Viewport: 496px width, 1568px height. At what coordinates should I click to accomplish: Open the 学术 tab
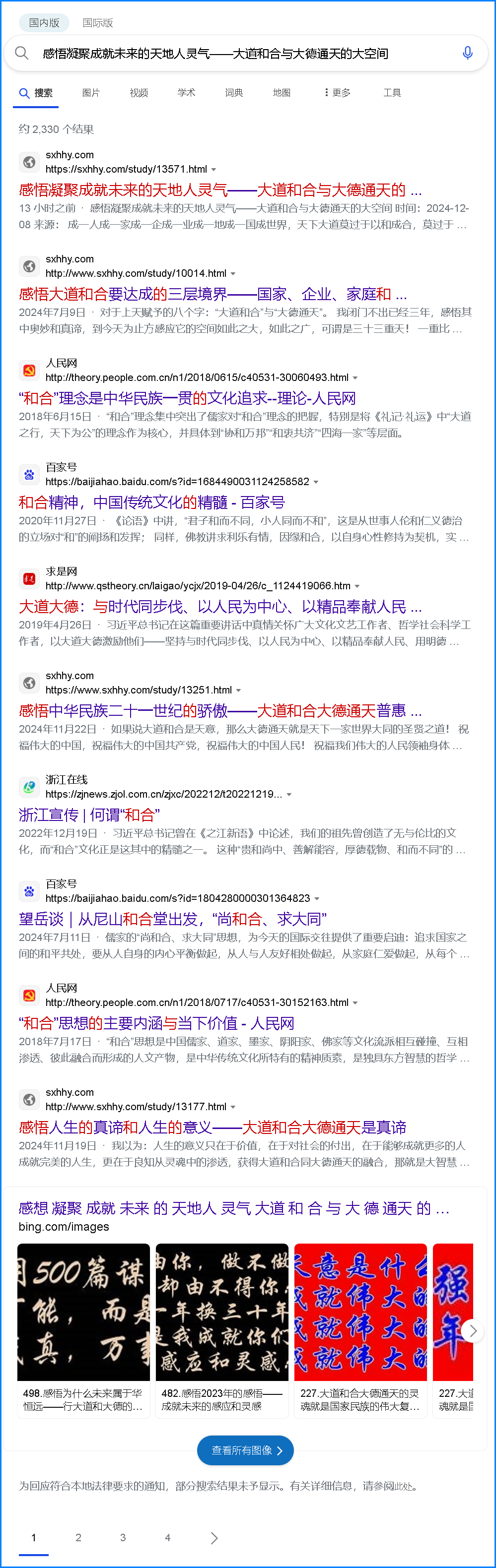tap(186, 93)
